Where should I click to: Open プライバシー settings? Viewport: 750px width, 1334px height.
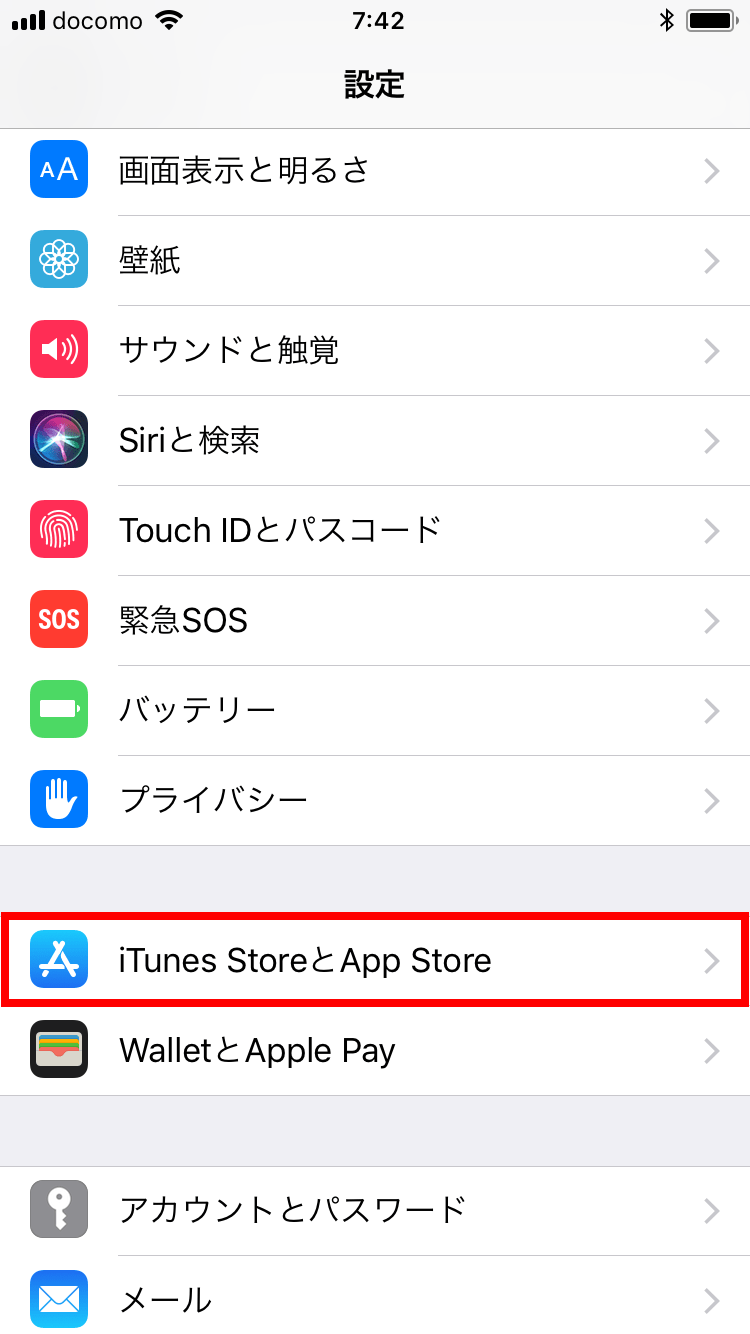[375, 801]
